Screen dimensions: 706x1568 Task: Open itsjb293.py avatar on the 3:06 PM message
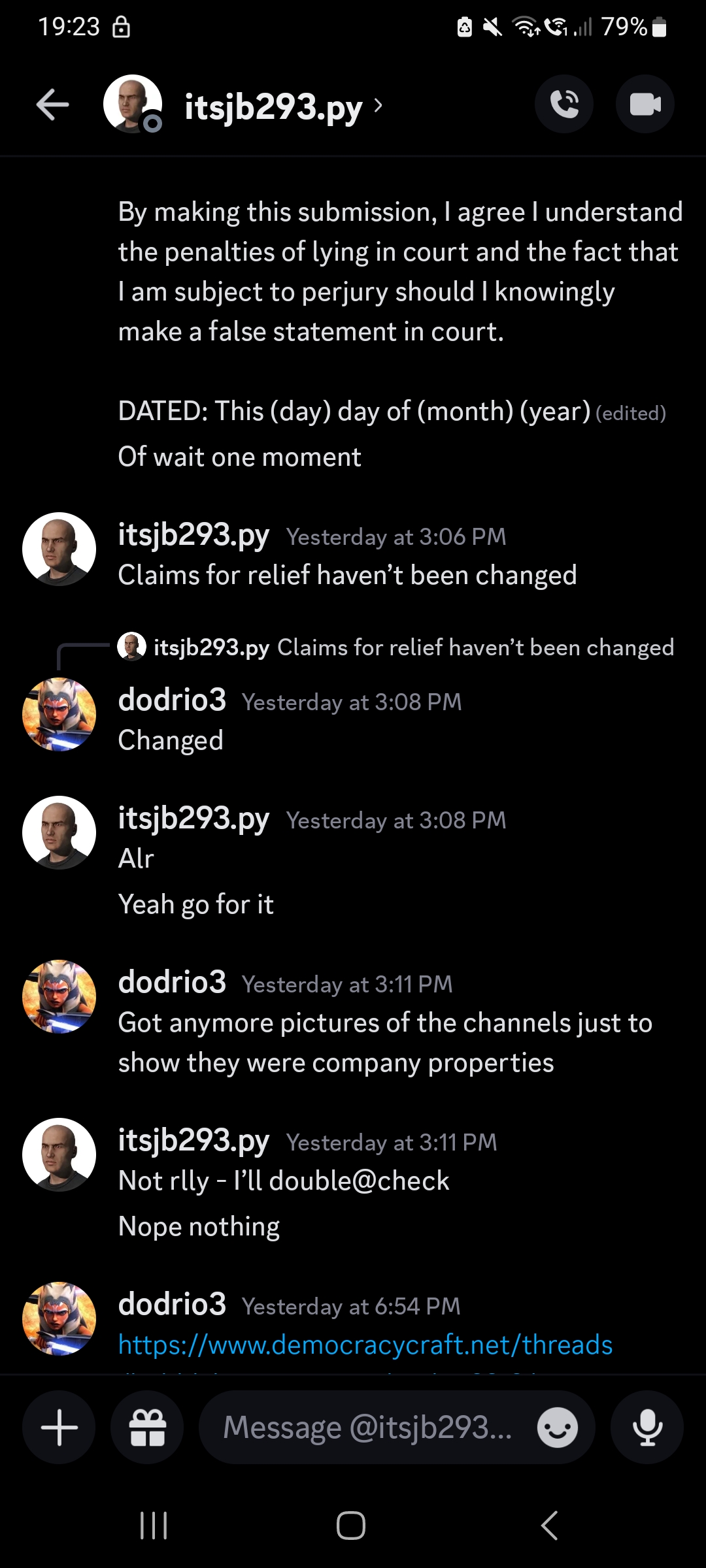tap(59, 549)
